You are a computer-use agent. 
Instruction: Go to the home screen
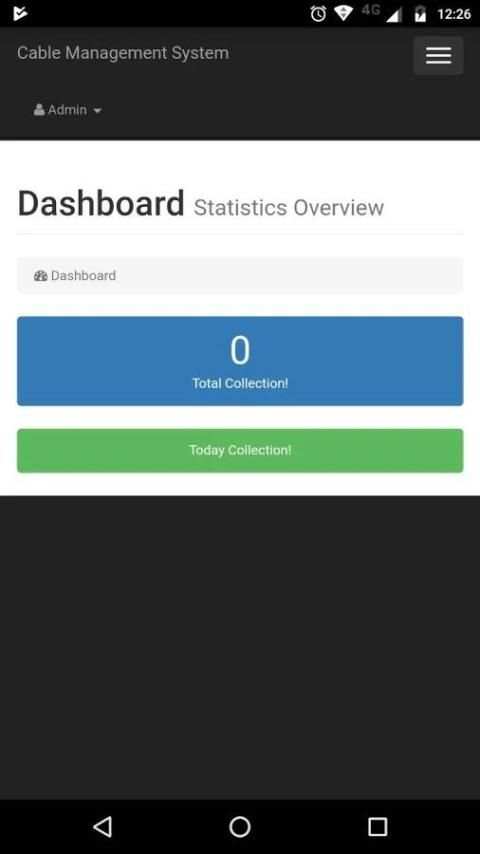click(240, 826)
